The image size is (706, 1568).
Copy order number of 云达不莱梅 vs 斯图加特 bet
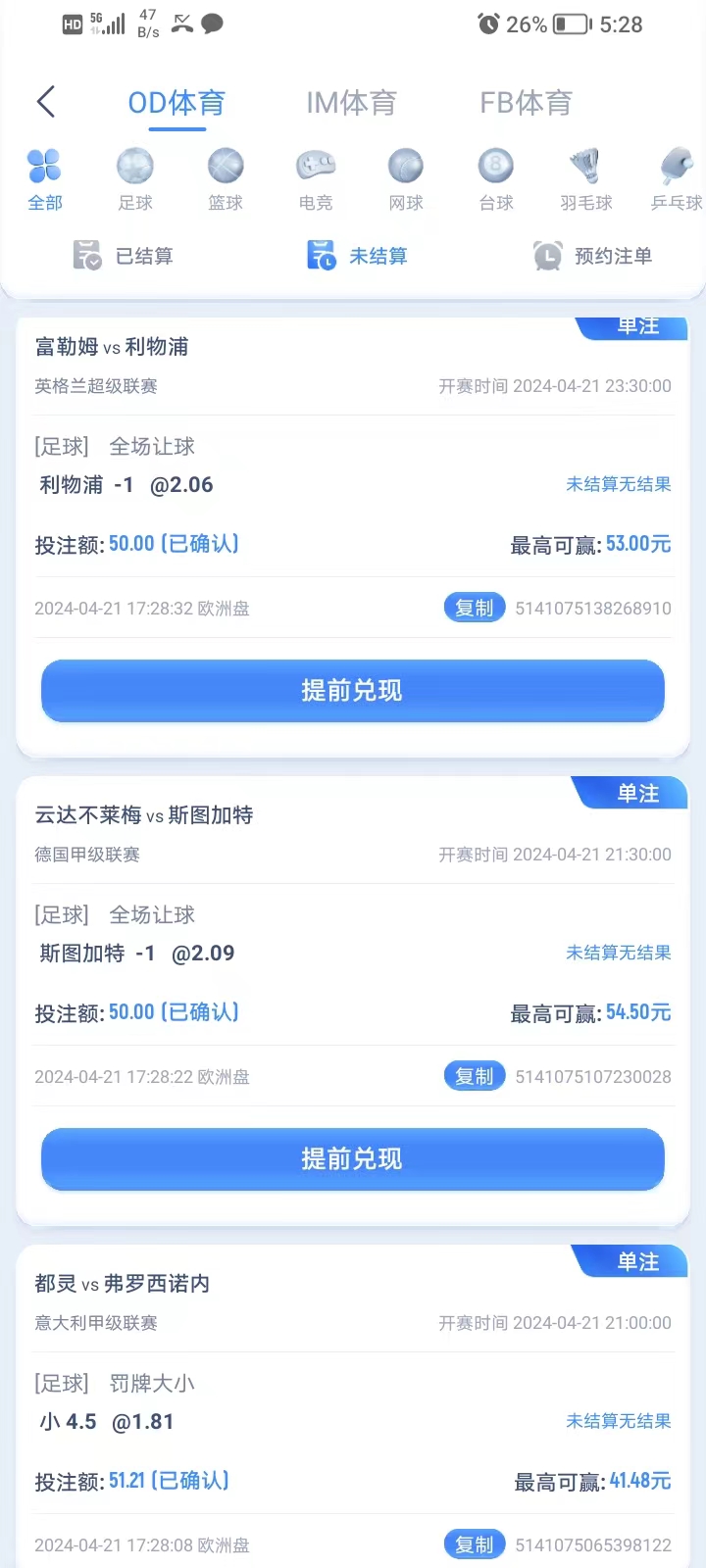(x=475, y=1076)
